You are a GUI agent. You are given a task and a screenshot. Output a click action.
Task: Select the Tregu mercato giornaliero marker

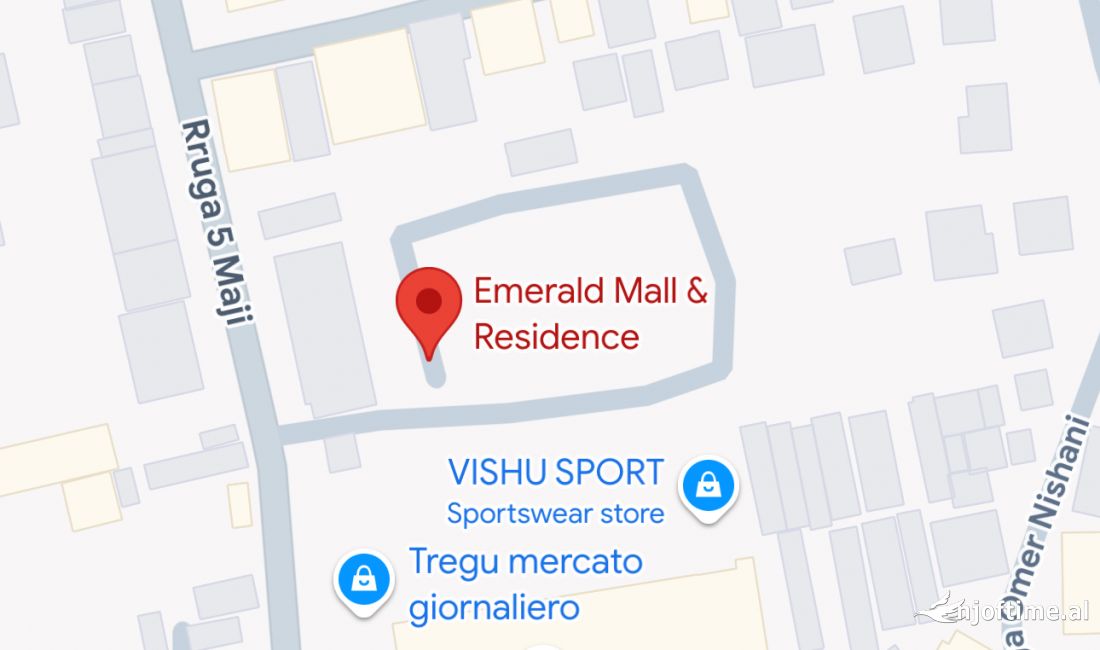(364, 579)
